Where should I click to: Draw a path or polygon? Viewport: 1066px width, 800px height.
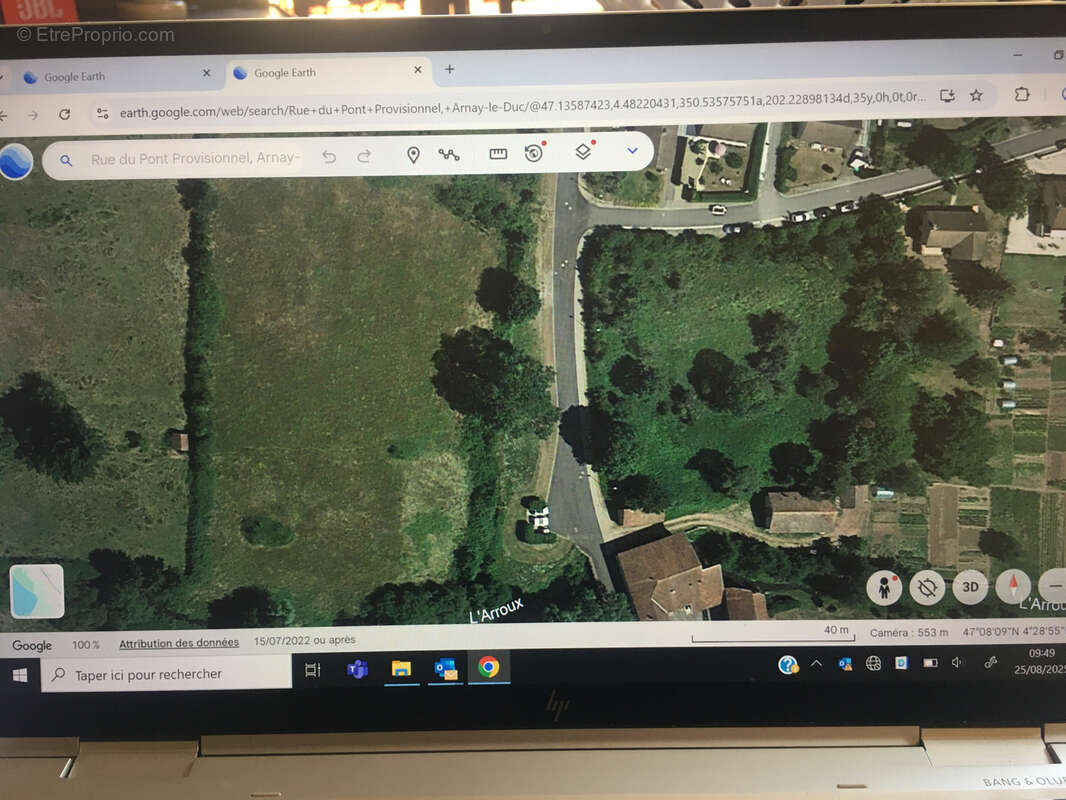pos(449,154)
